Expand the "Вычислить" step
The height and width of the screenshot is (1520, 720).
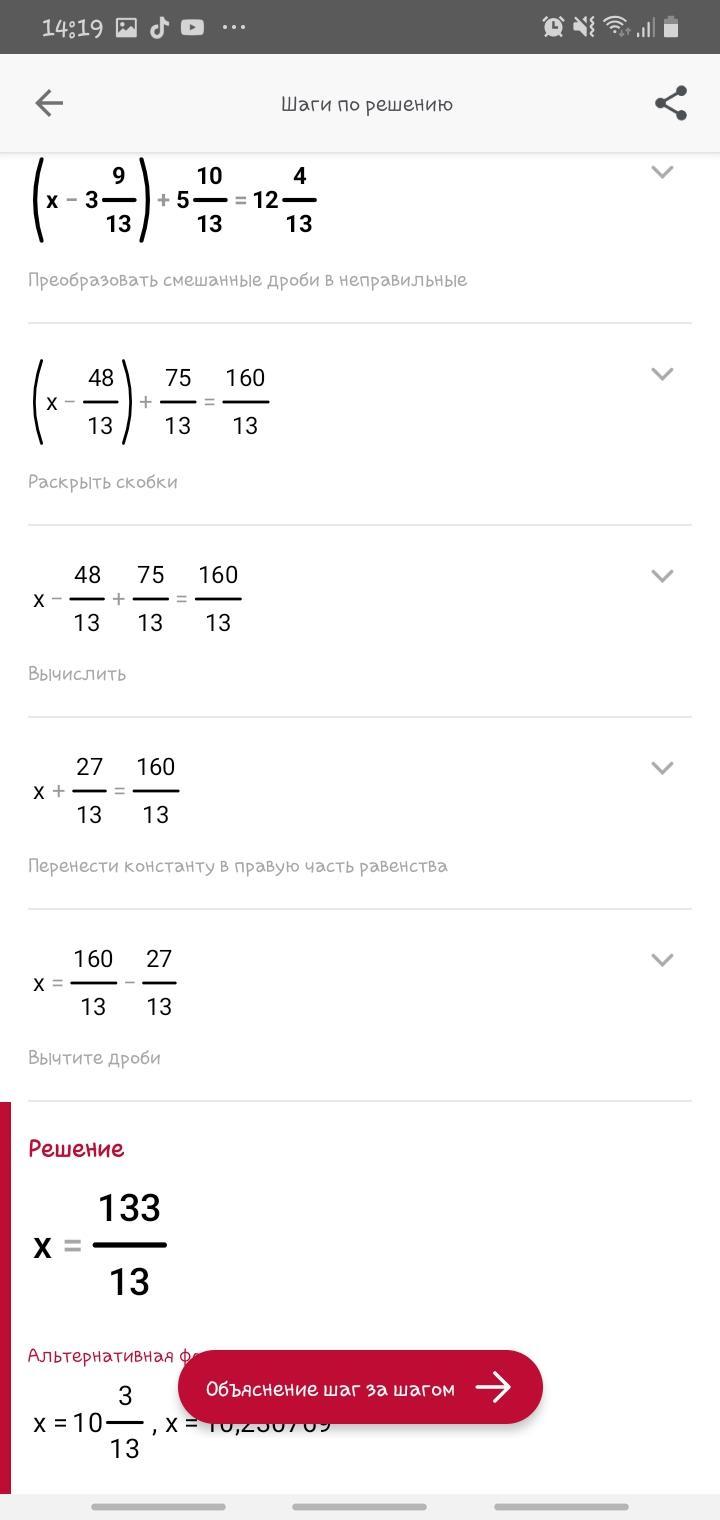662,576
